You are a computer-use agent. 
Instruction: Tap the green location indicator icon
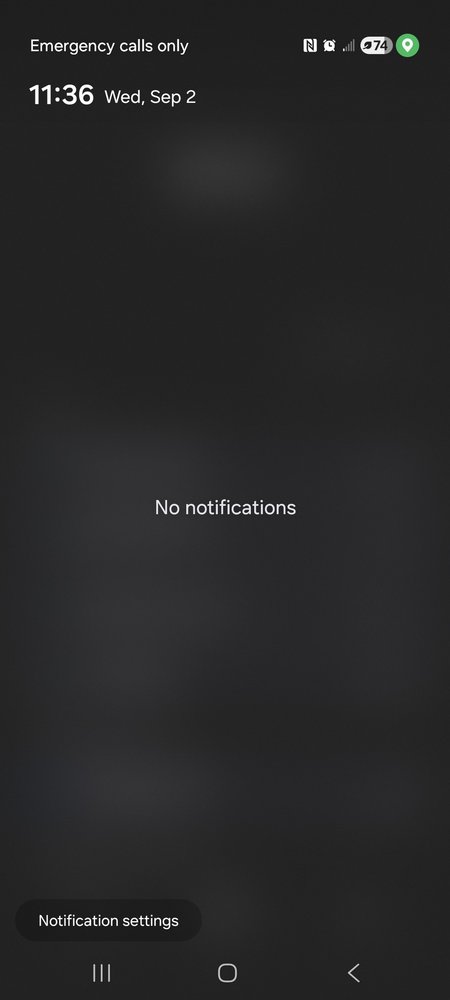(x=407, y=45)
